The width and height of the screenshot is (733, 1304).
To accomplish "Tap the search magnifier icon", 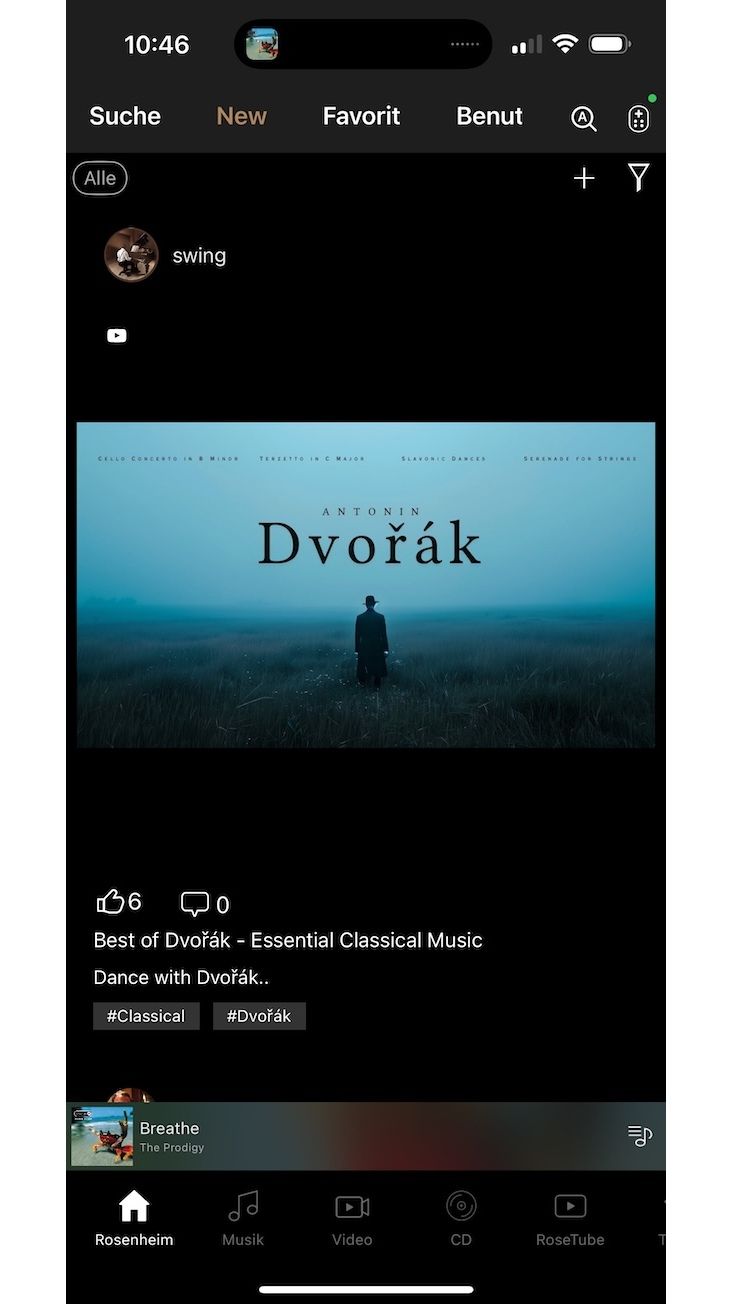I will (584, 118).
